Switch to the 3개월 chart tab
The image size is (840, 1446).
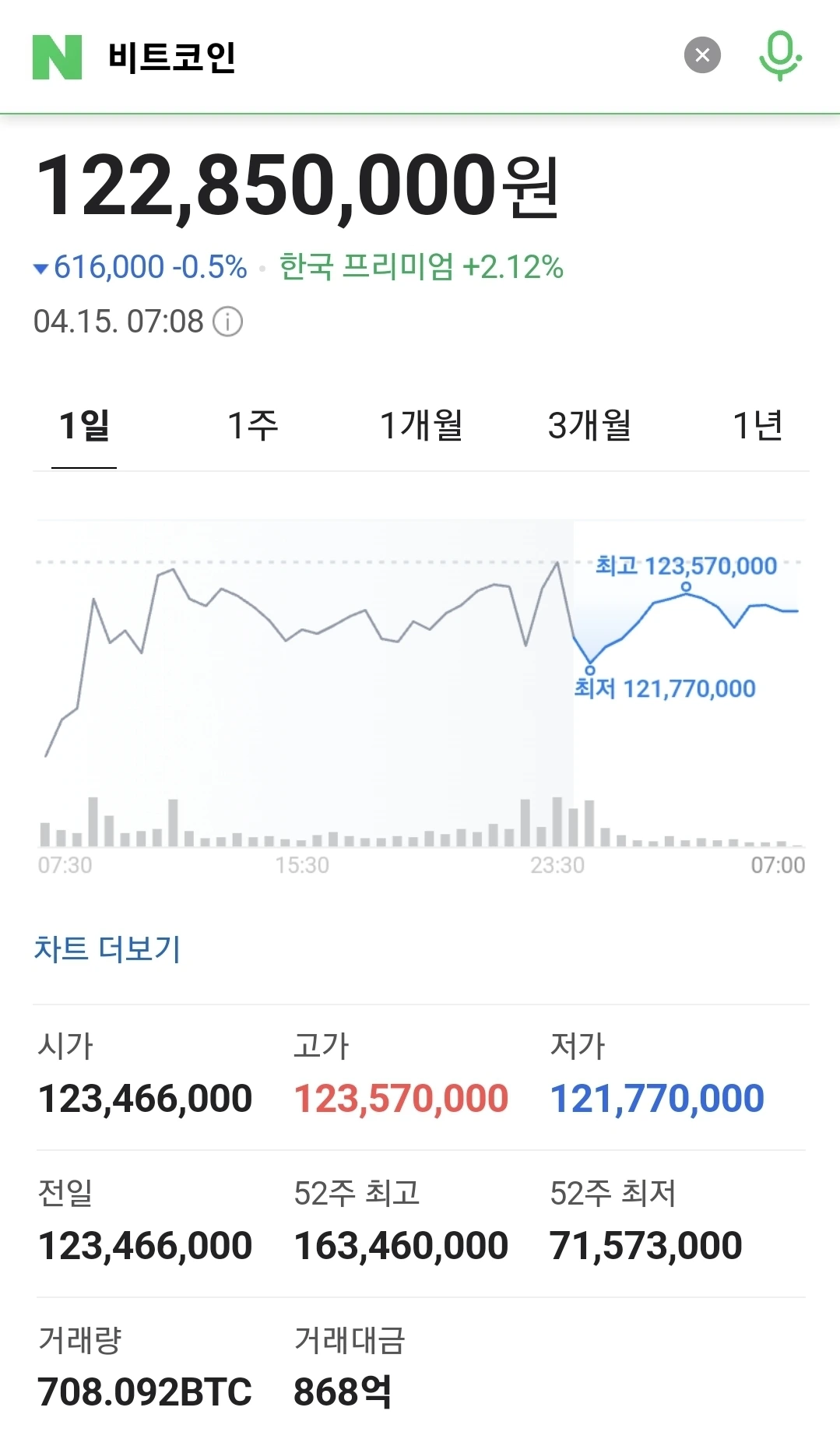[x=589, y=426]
